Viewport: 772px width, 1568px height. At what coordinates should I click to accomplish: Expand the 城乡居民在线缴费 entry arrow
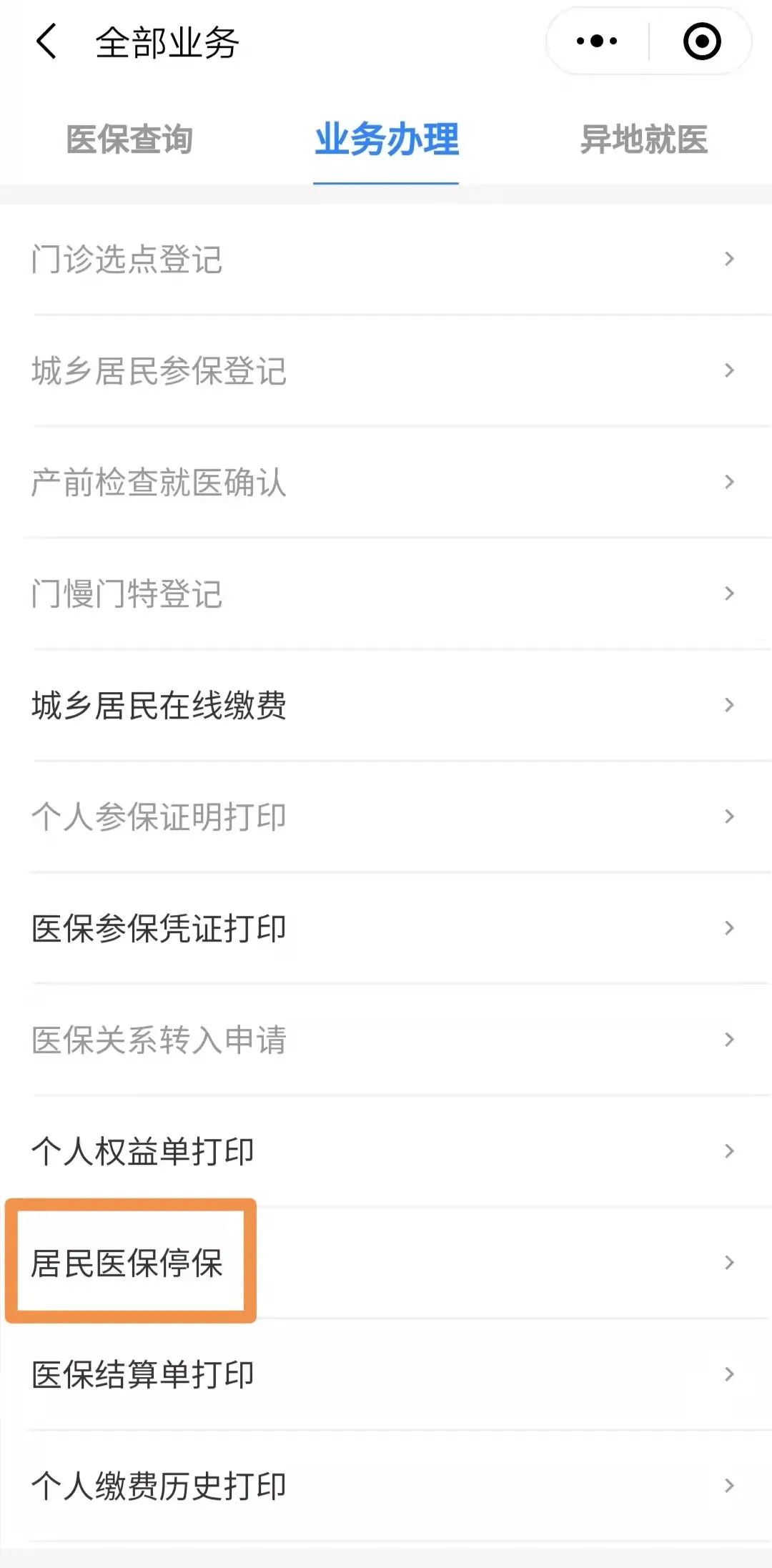[728, 706]
